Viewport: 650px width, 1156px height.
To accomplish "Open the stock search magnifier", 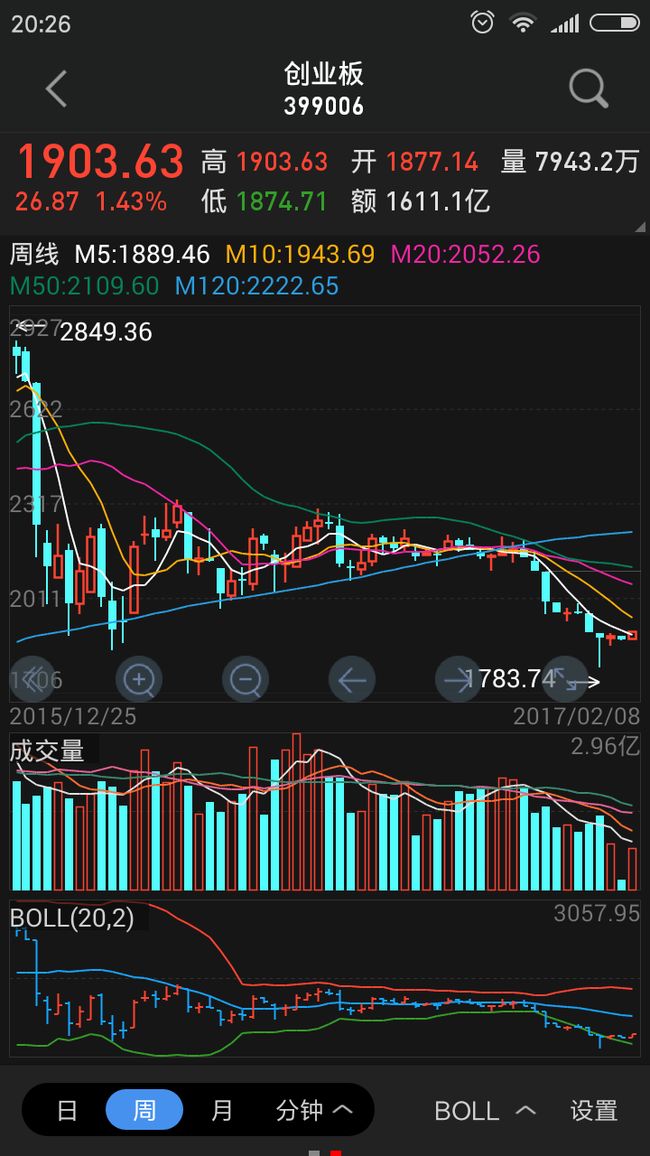I will tap(589, 89).
